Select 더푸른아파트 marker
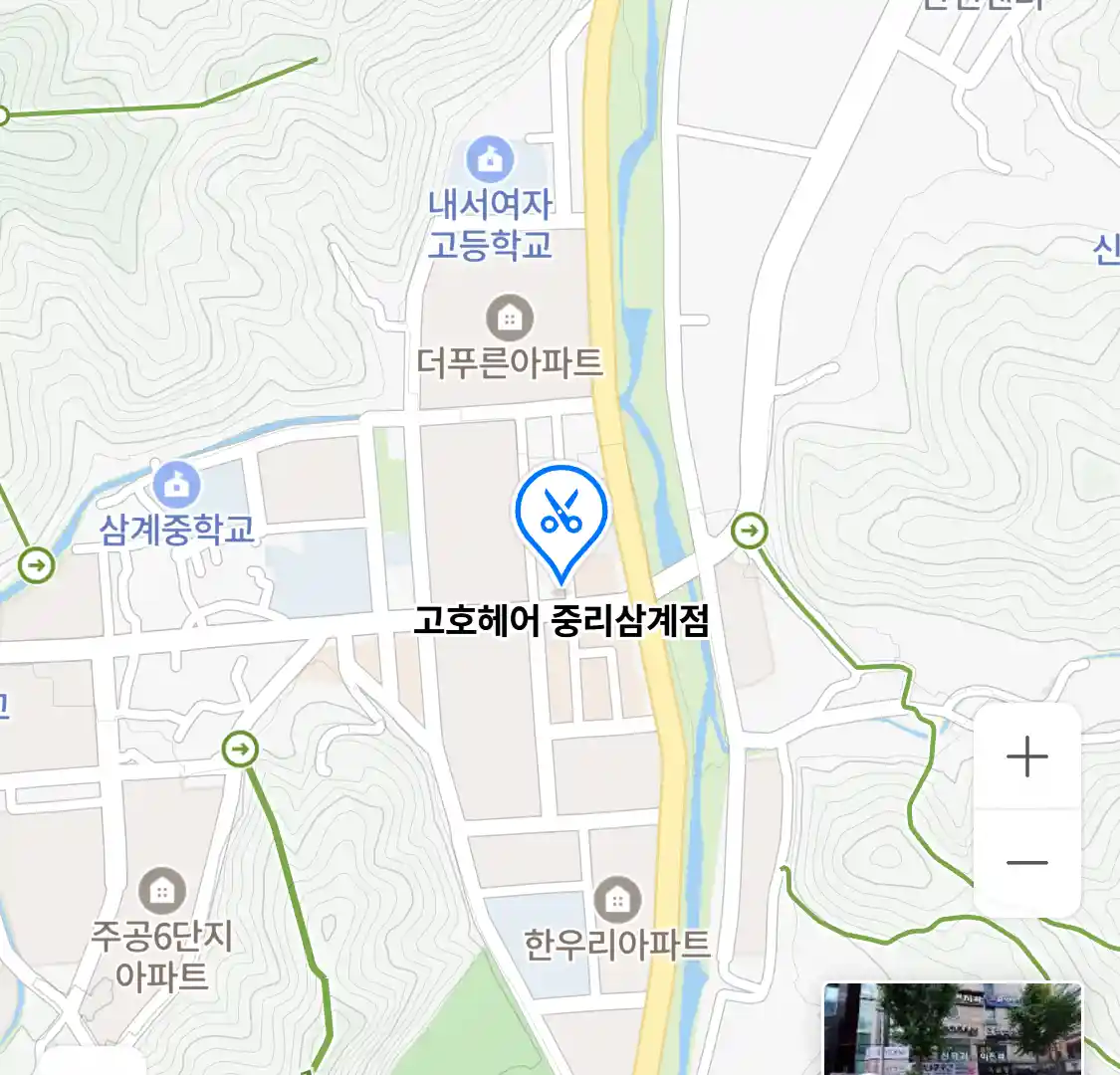The height and width of the screenshot is (1075, 1120). pos(509,319)
